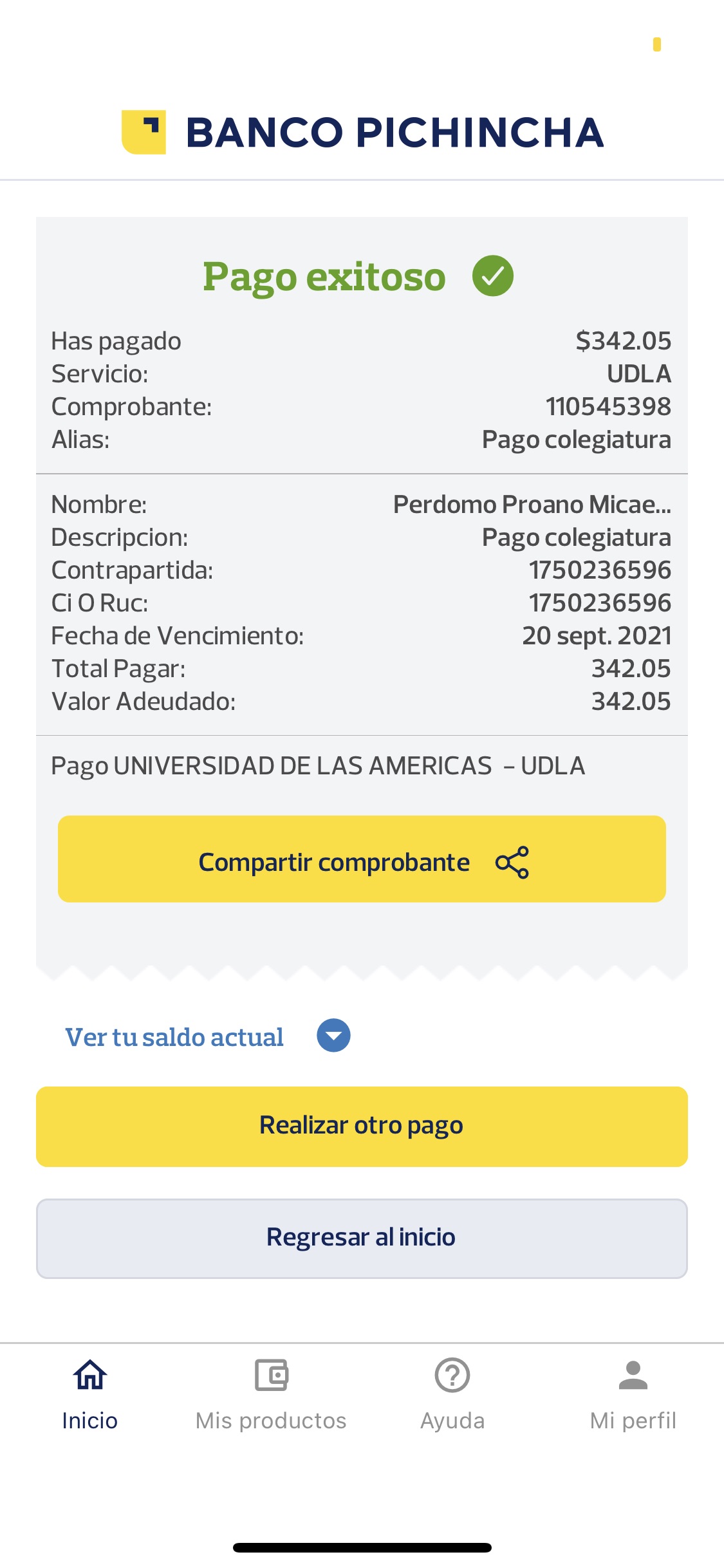Open the Ayuda tab
Screen dimensions: 724x1568
(x=452, y=1393)
